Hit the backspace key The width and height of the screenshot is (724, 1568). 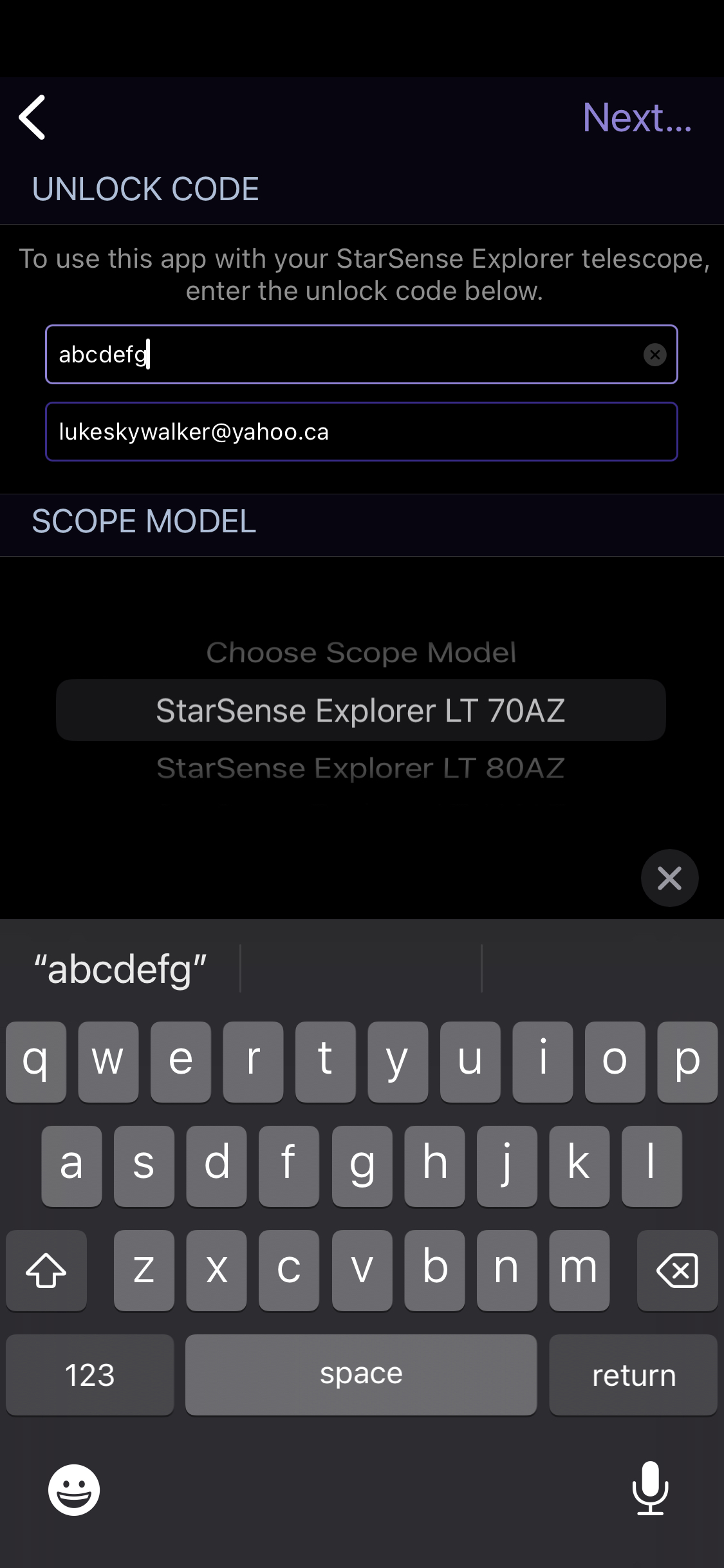click(x=677, y=1271)
